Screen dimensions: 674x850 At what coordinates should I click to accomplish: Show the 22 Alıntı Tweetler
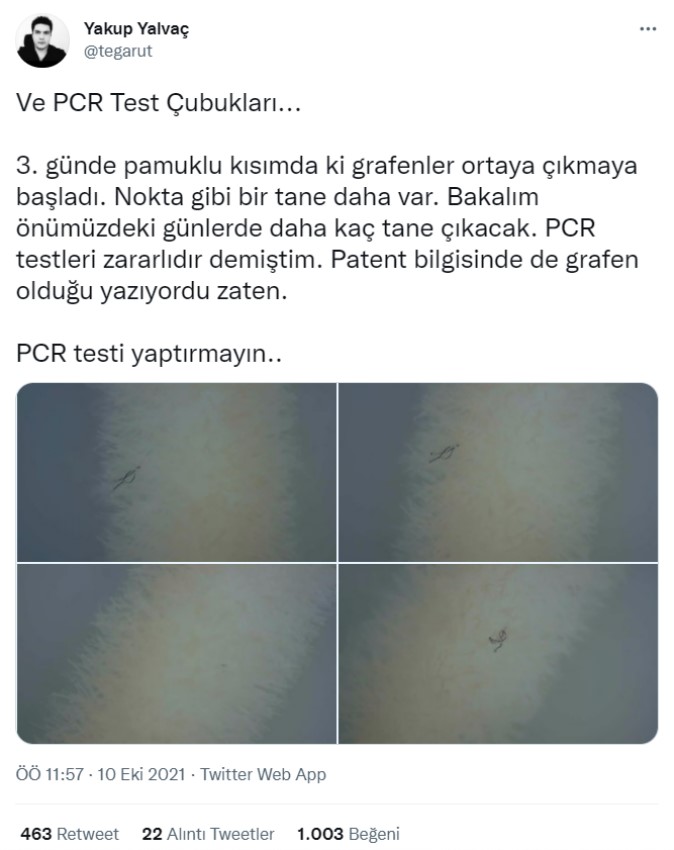click(208, 833)
